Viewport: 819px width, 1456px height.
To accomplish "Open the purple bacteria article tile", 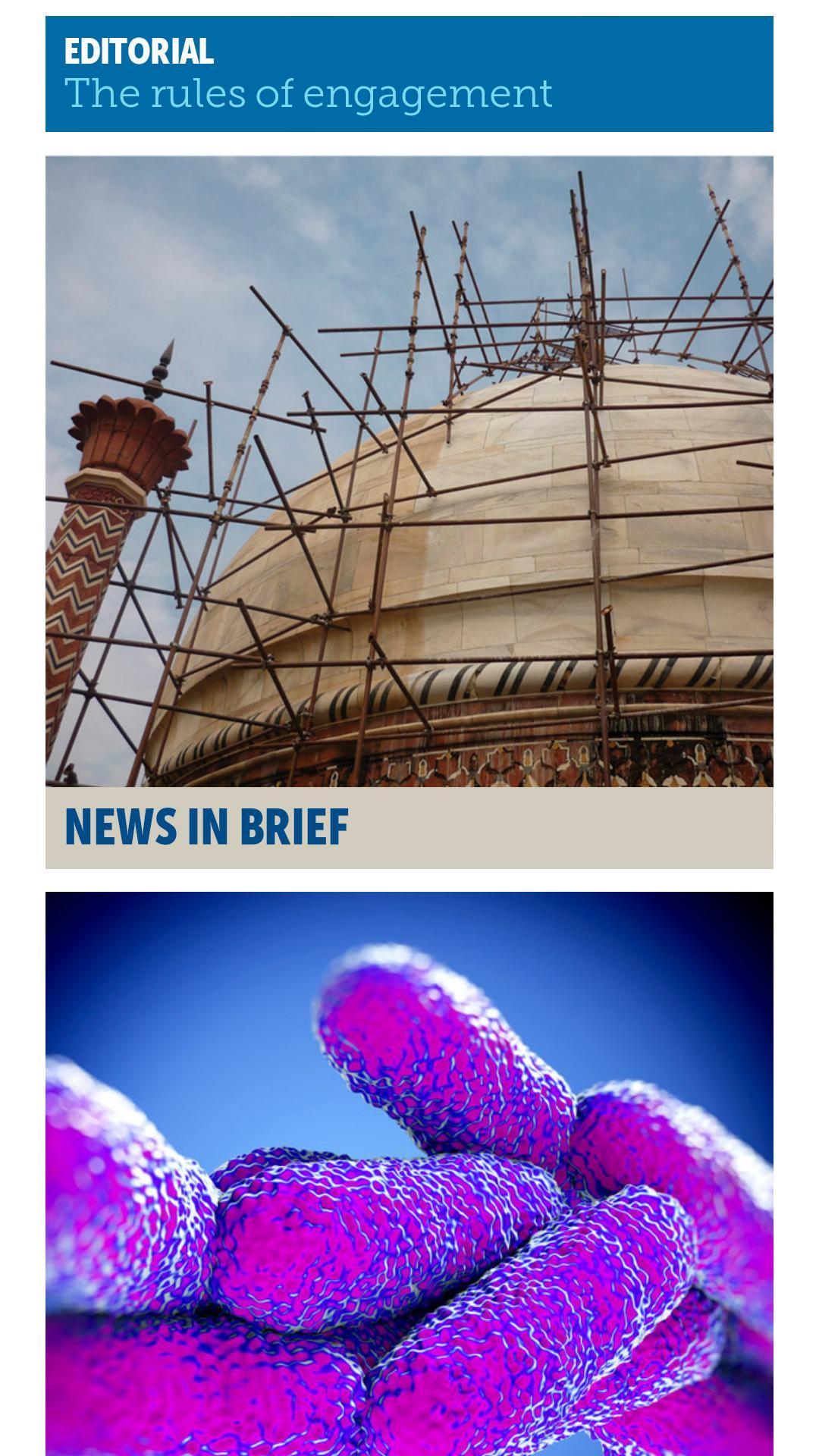I will coord(409,1175).
